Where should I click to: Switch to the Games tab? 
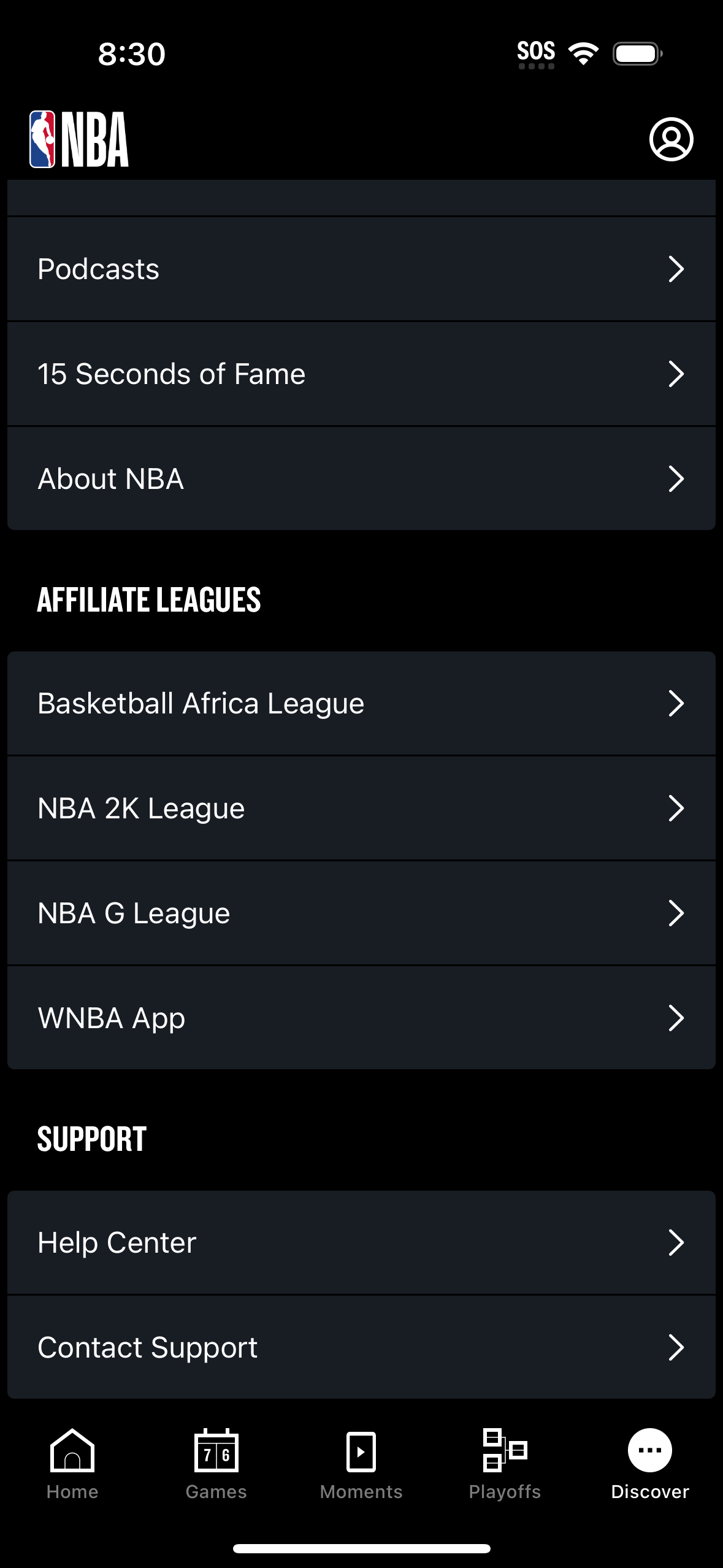[216, 1472]
